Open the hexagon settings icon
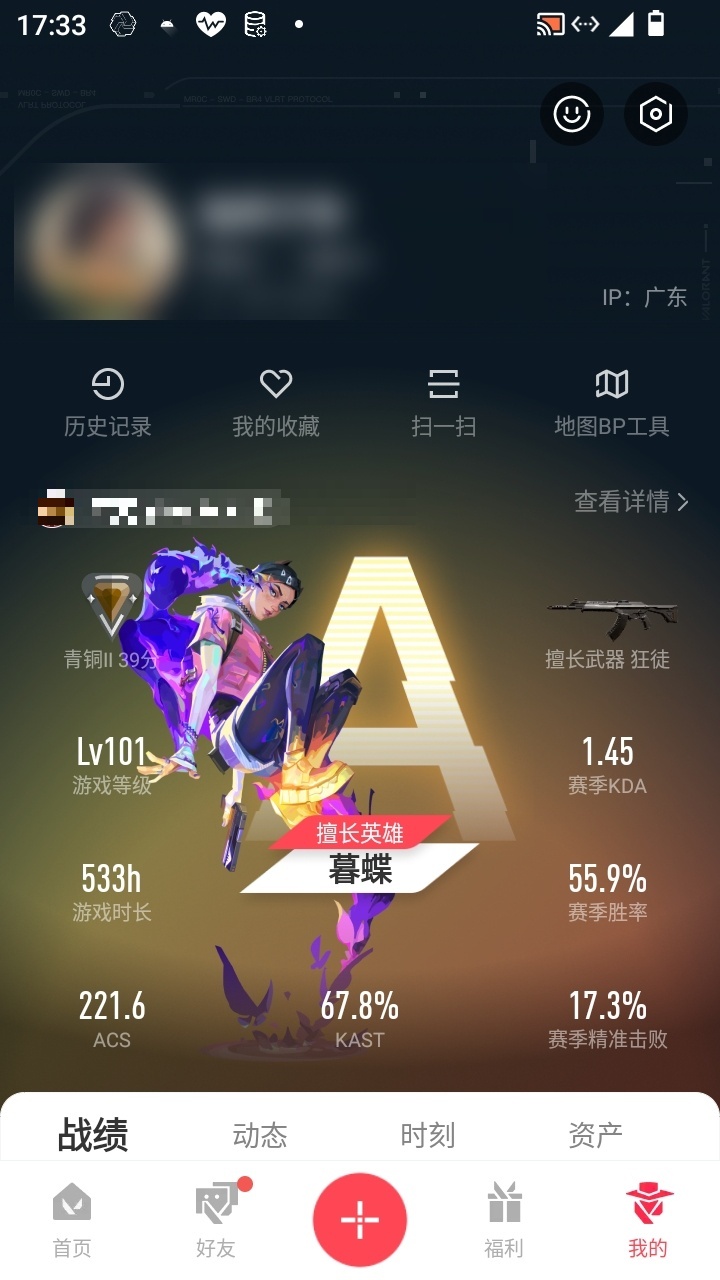 pos(656,114)
